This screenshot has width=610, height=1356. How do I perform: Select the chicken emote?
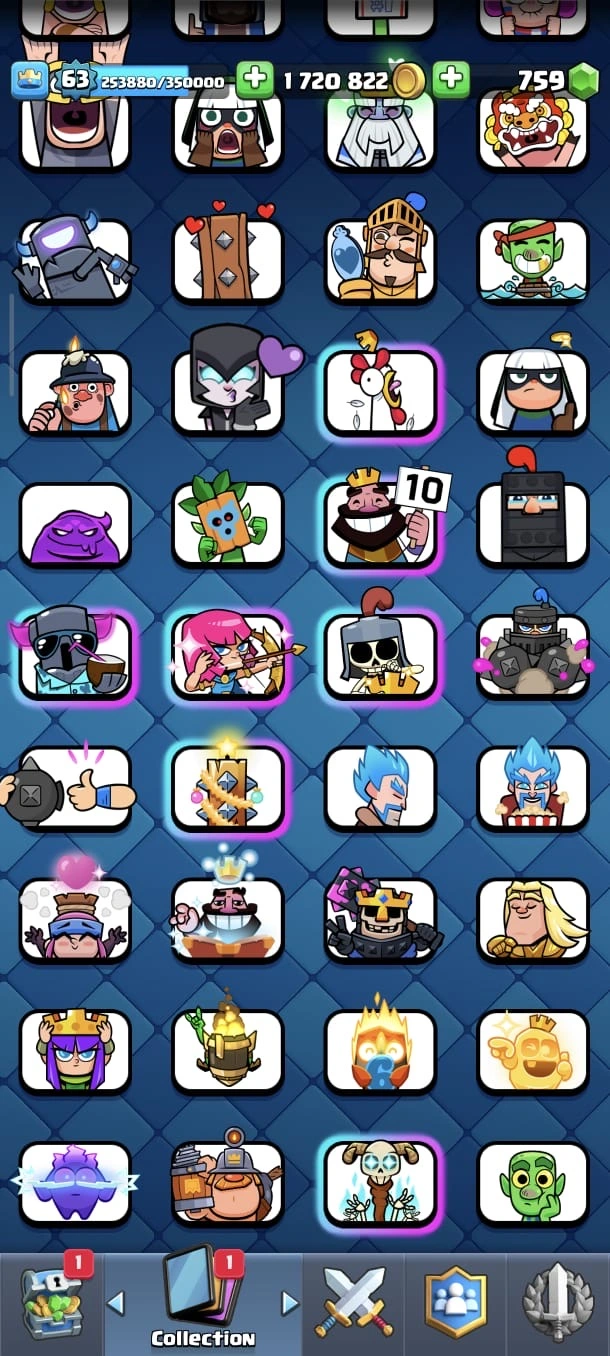[380, 393]
